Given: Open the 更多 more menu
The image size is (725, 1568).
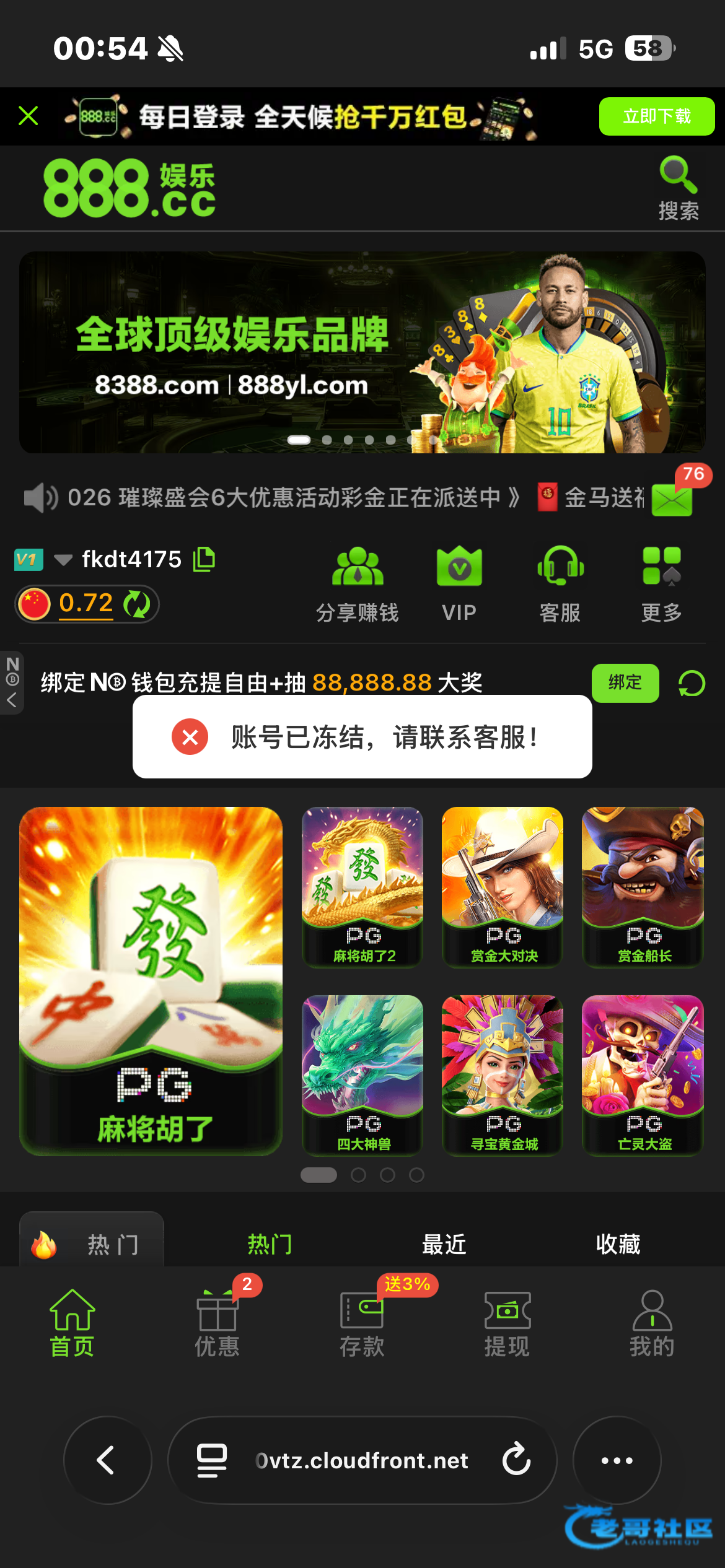Looking at the screenshot, I should point(661,583).
